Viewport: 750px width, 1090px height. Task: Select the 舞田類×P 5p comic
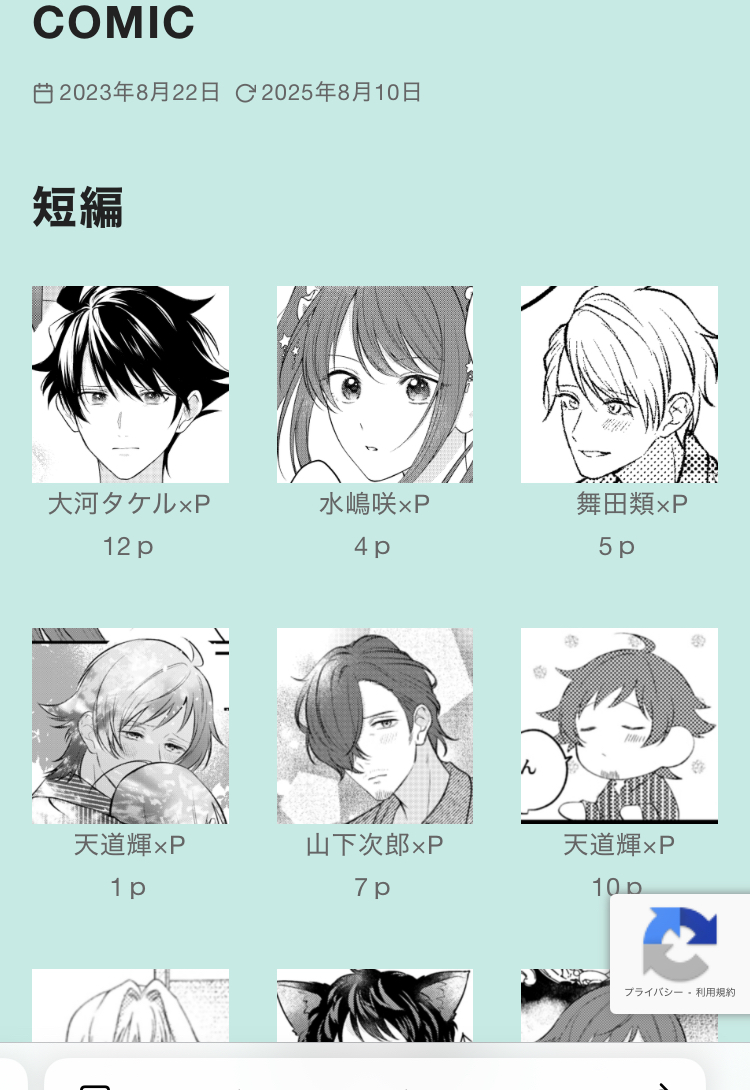pos(619,384)
